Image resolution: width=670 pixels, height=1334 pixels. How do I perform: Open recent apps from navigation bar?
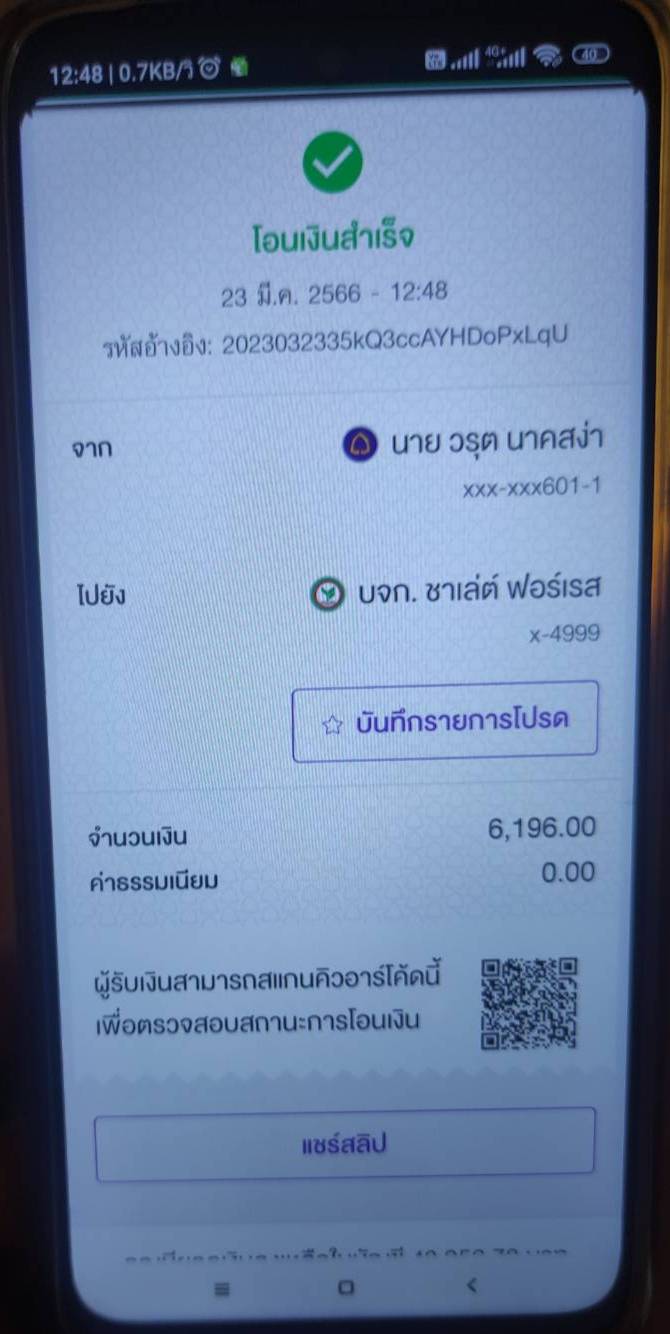222,1289
